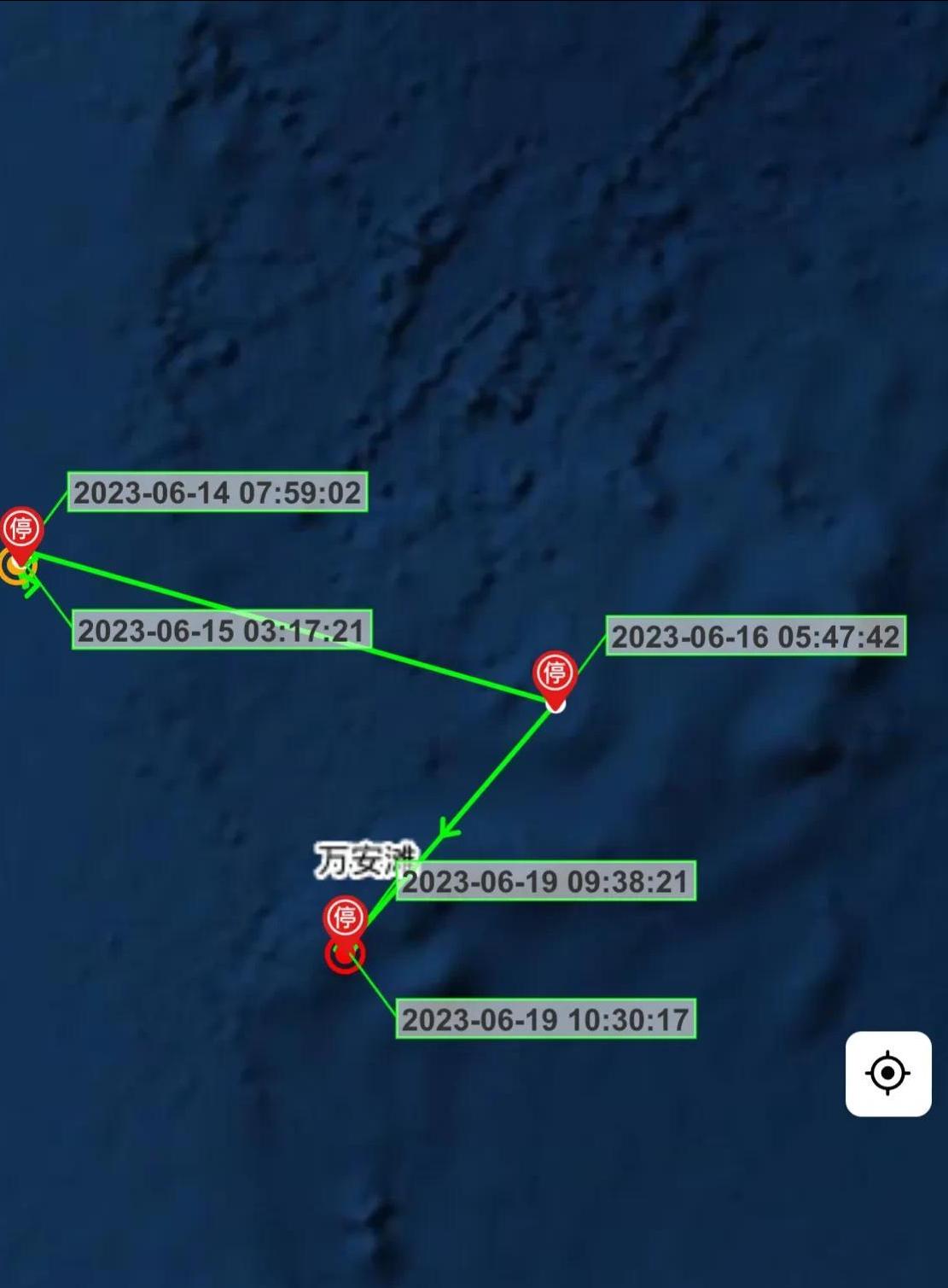Select the stop marker dated 2023-06-16 05:47:42
Viewport: 948px width, 1288px height.
pyautogui.click(x=555, y=673)
